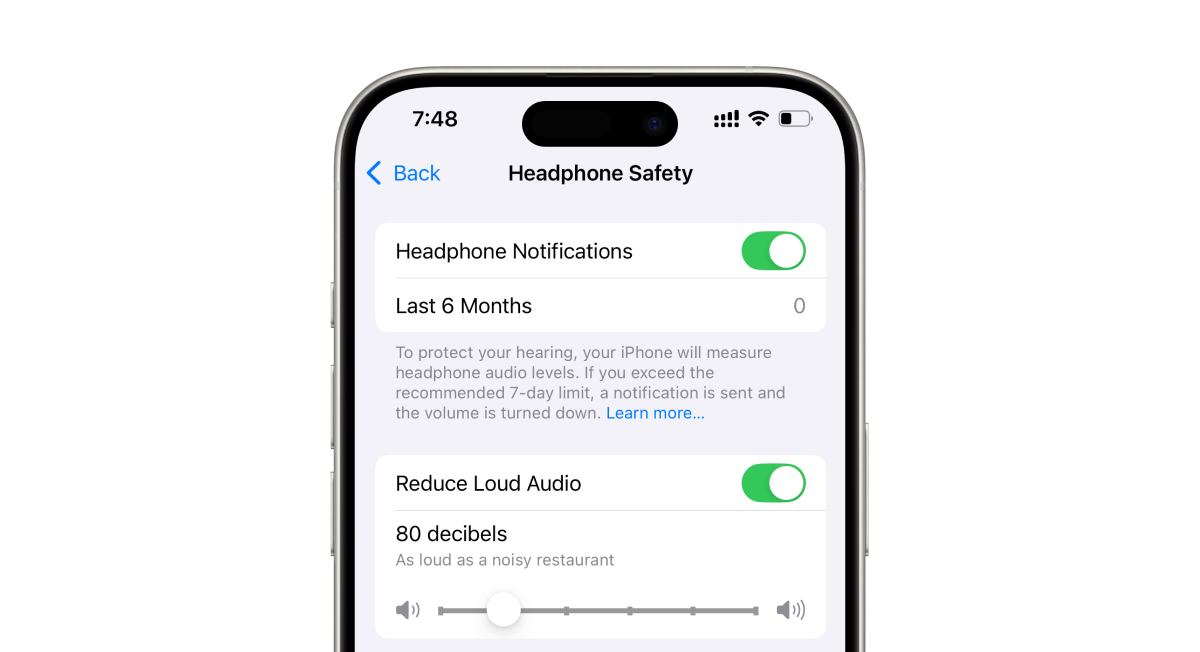The height and width of the screenshot is (652, 1200).
Task: Open the Learn more link
Action: click(x=655, y=413)
